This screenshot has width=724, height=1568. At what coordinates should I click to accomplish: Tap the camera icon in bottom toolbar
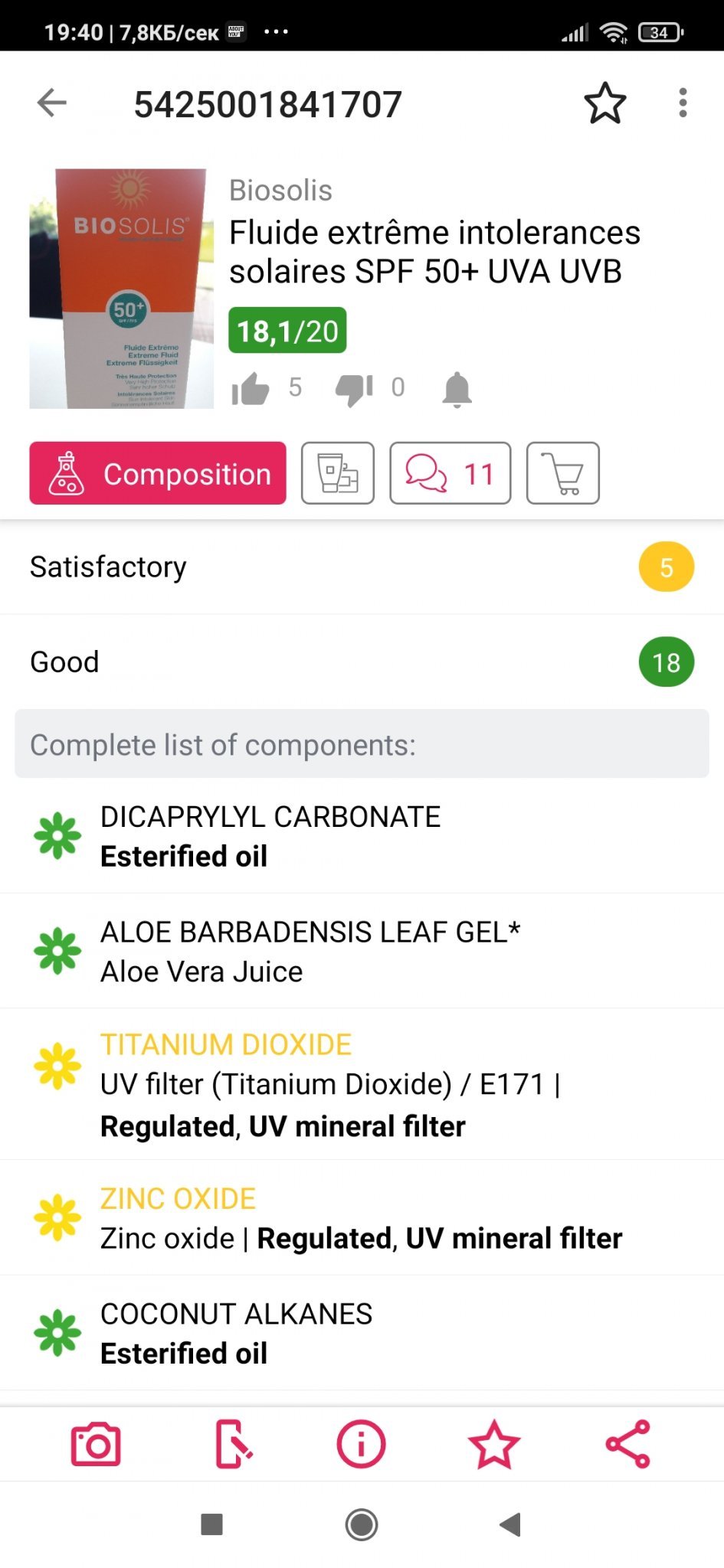96,1445
